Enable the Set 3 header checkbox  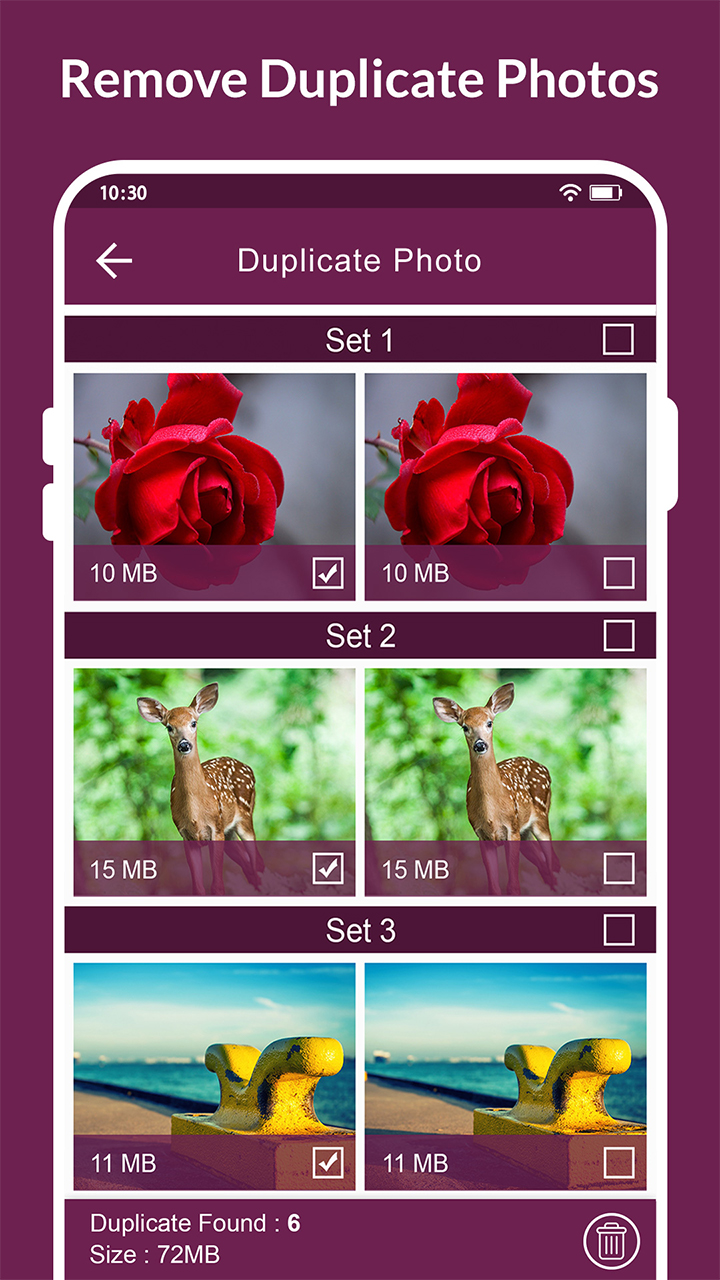(x=621, y=928)
